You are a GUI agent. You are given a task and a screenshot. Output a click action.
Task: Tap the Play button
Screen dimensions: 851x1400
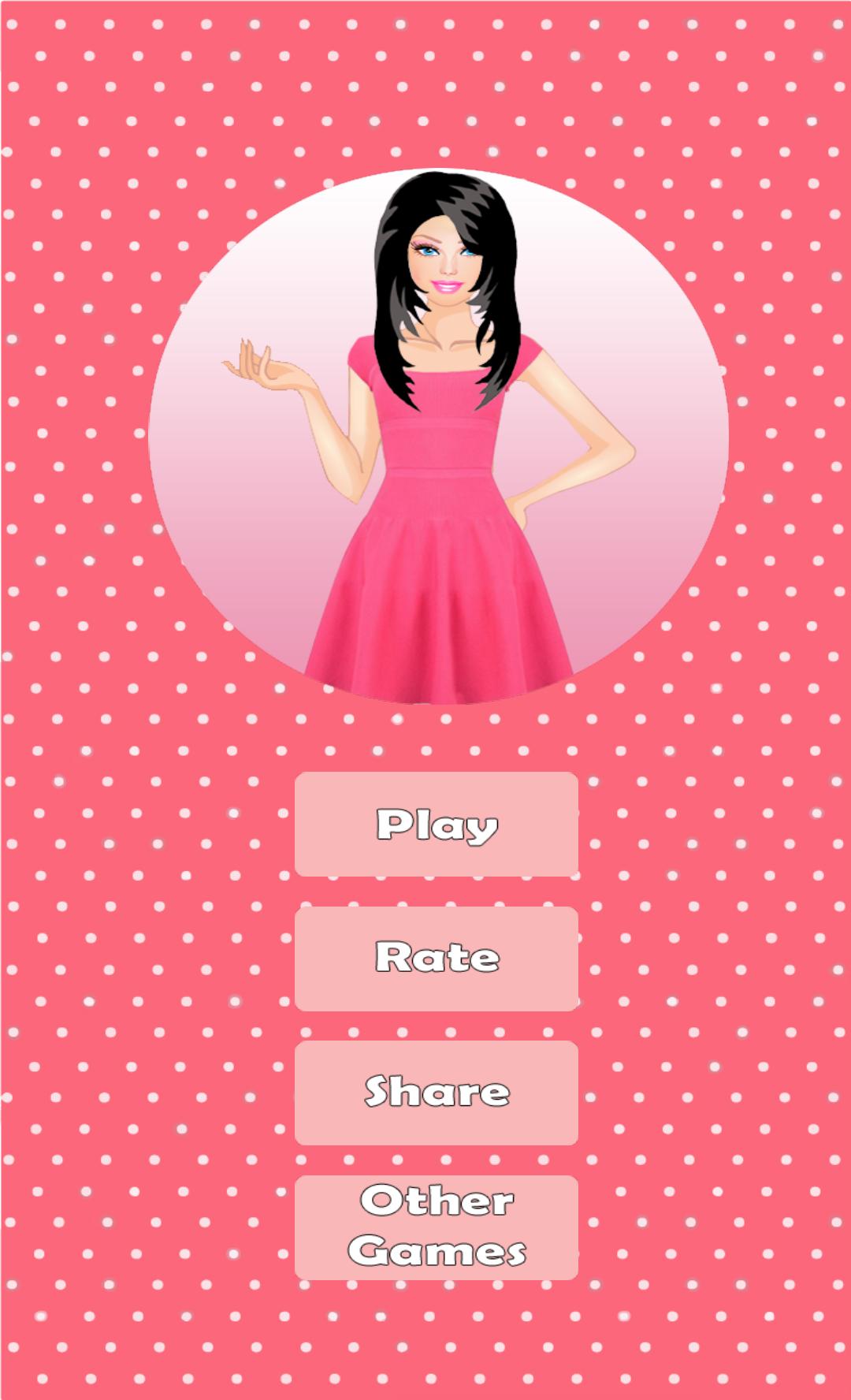tap(436, 824)
